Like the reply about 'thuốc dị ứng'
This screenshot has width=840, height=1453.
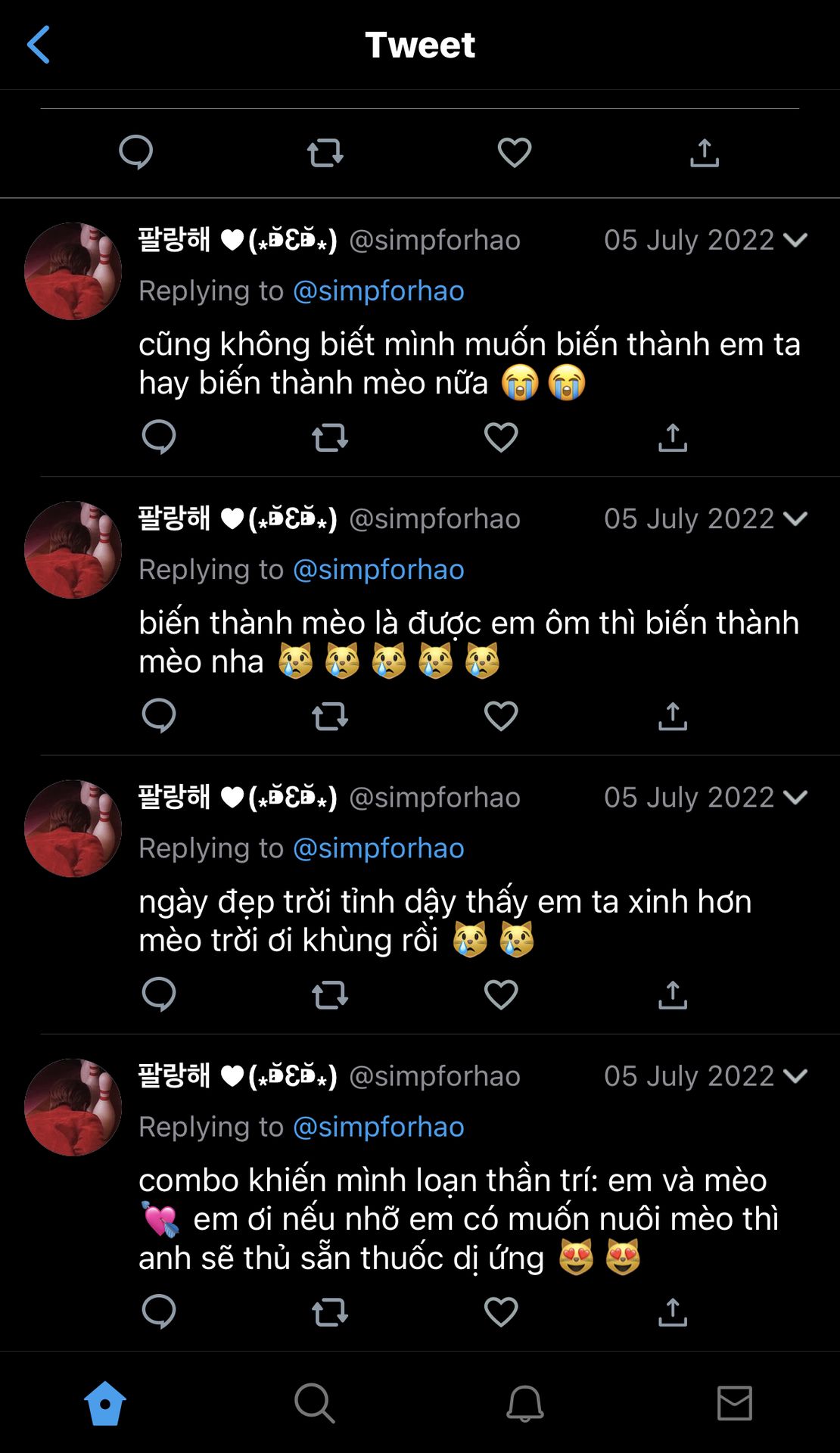tap(501, 1311)
